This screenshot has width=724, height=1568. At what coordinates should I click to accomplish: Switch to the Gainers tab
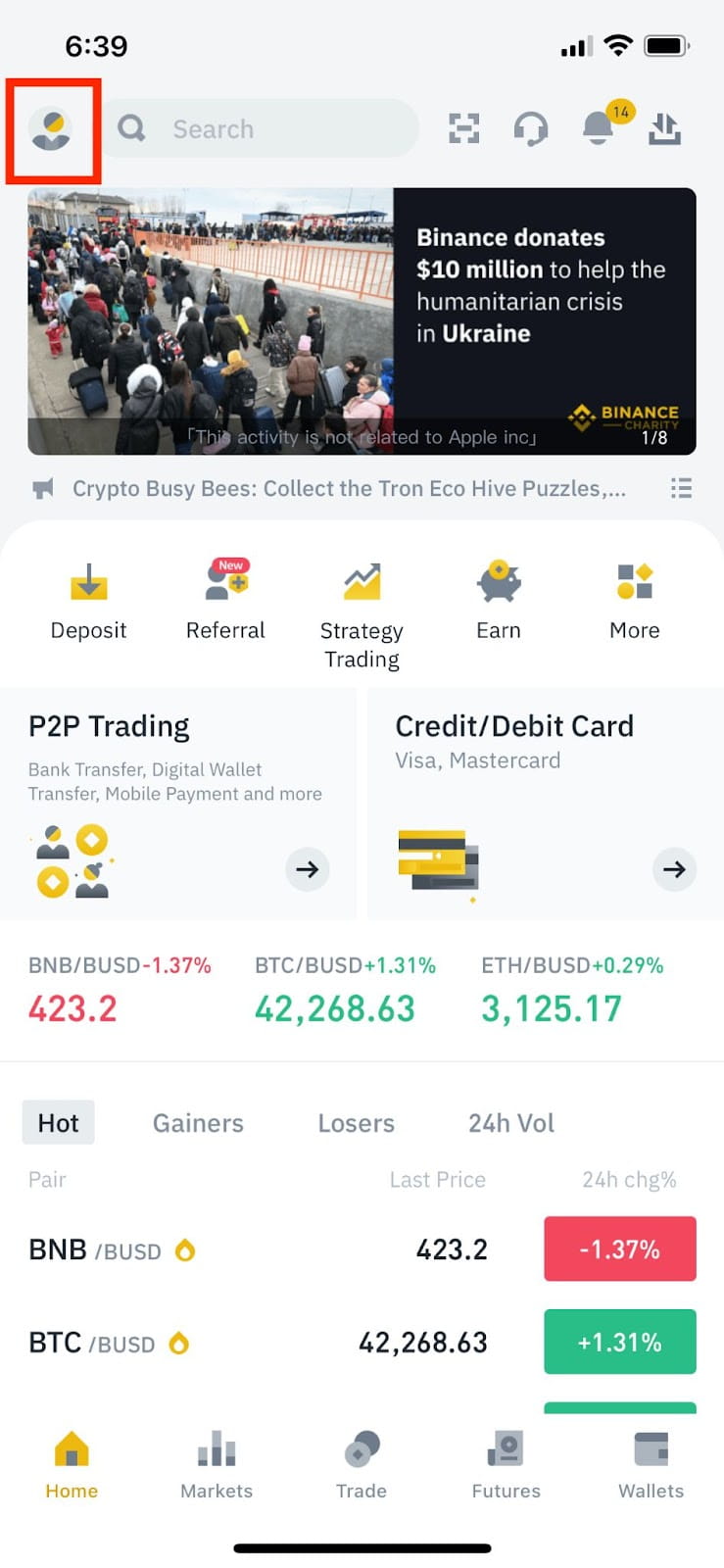coord(198,1123)
